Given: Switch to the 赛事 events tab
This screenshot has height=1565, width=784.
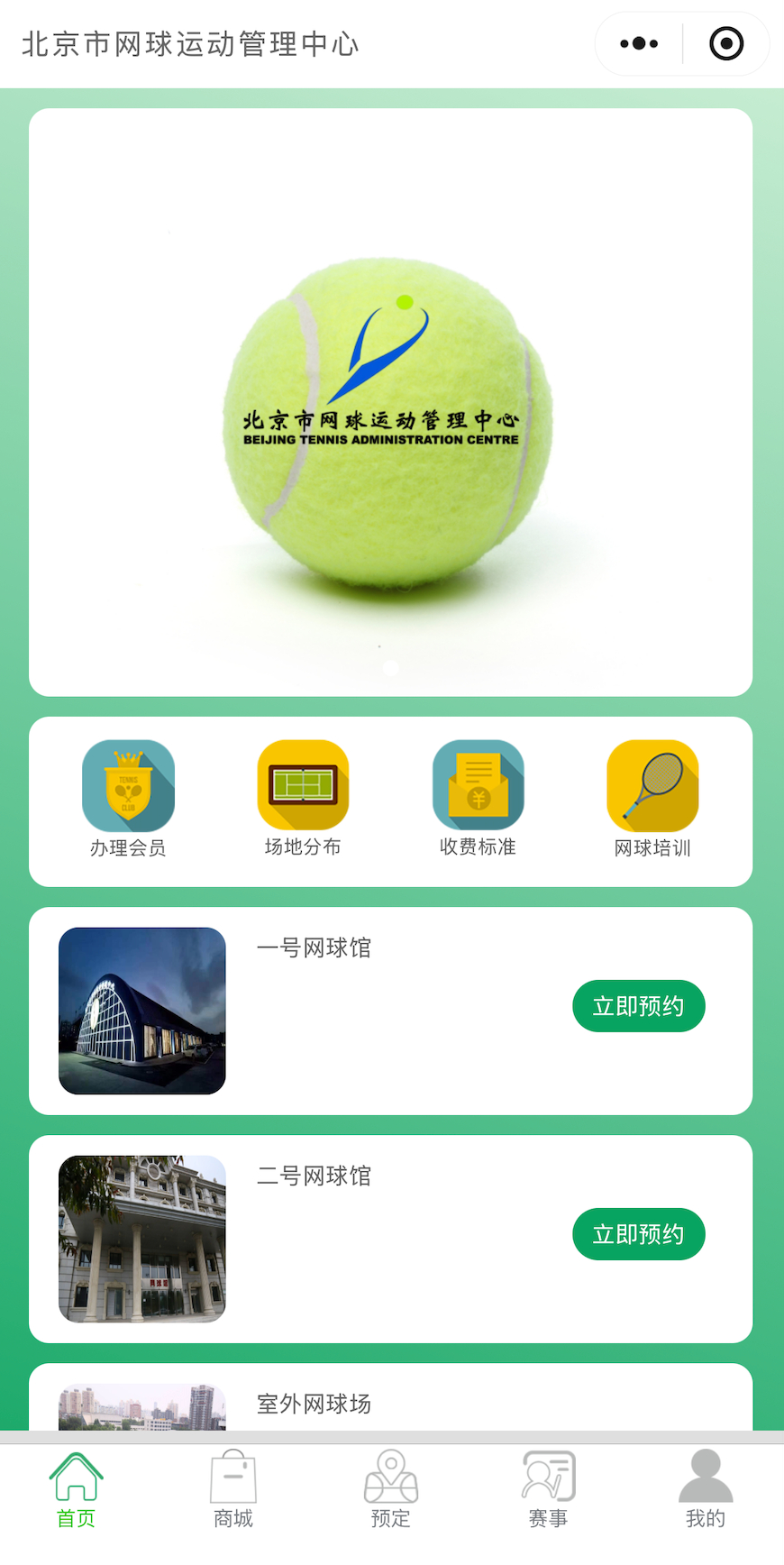Looking at the screenshot, I should coord(548,1490).
